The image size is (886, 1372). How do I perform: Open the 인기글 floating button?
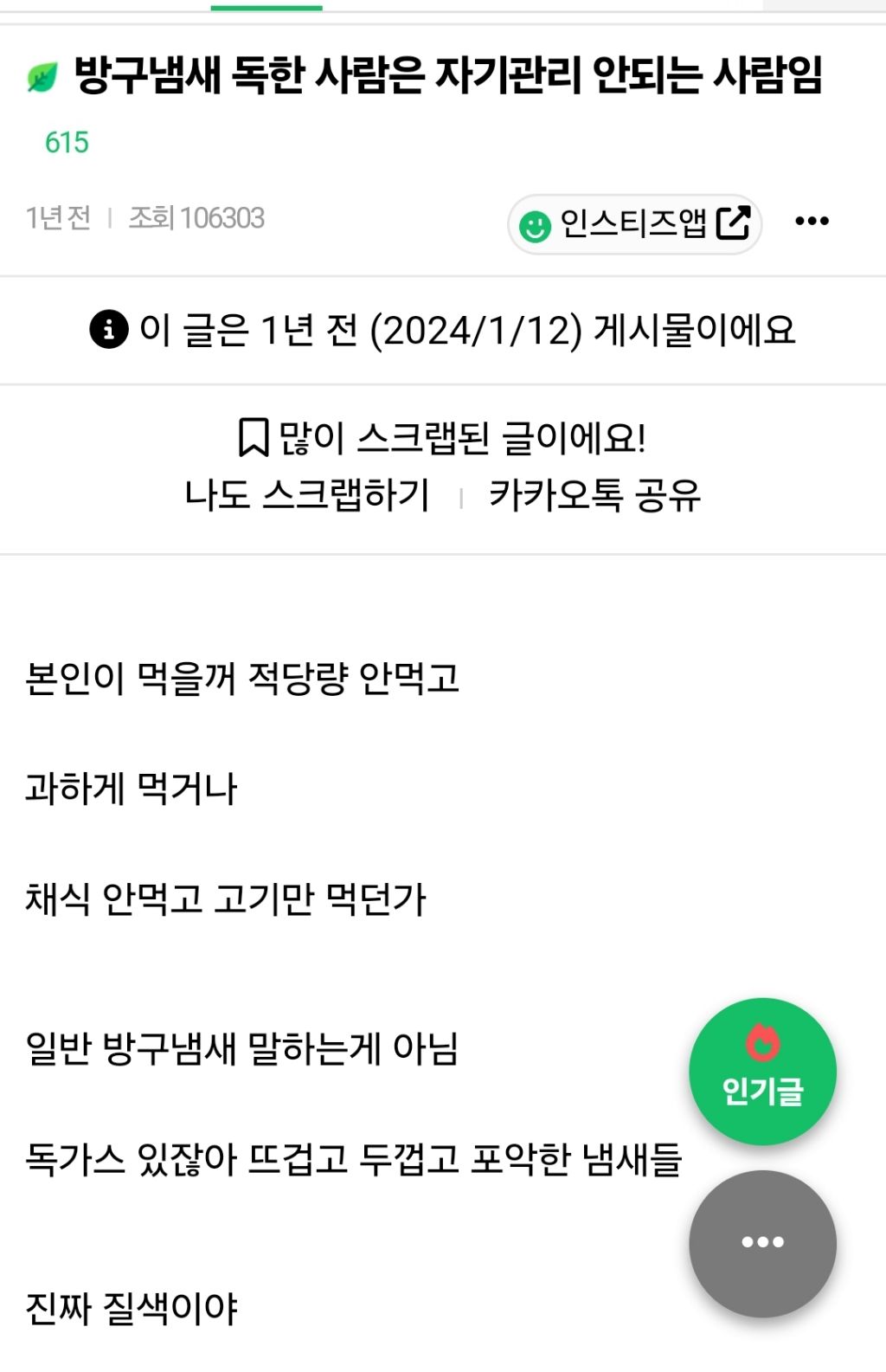click(762, 1071)
